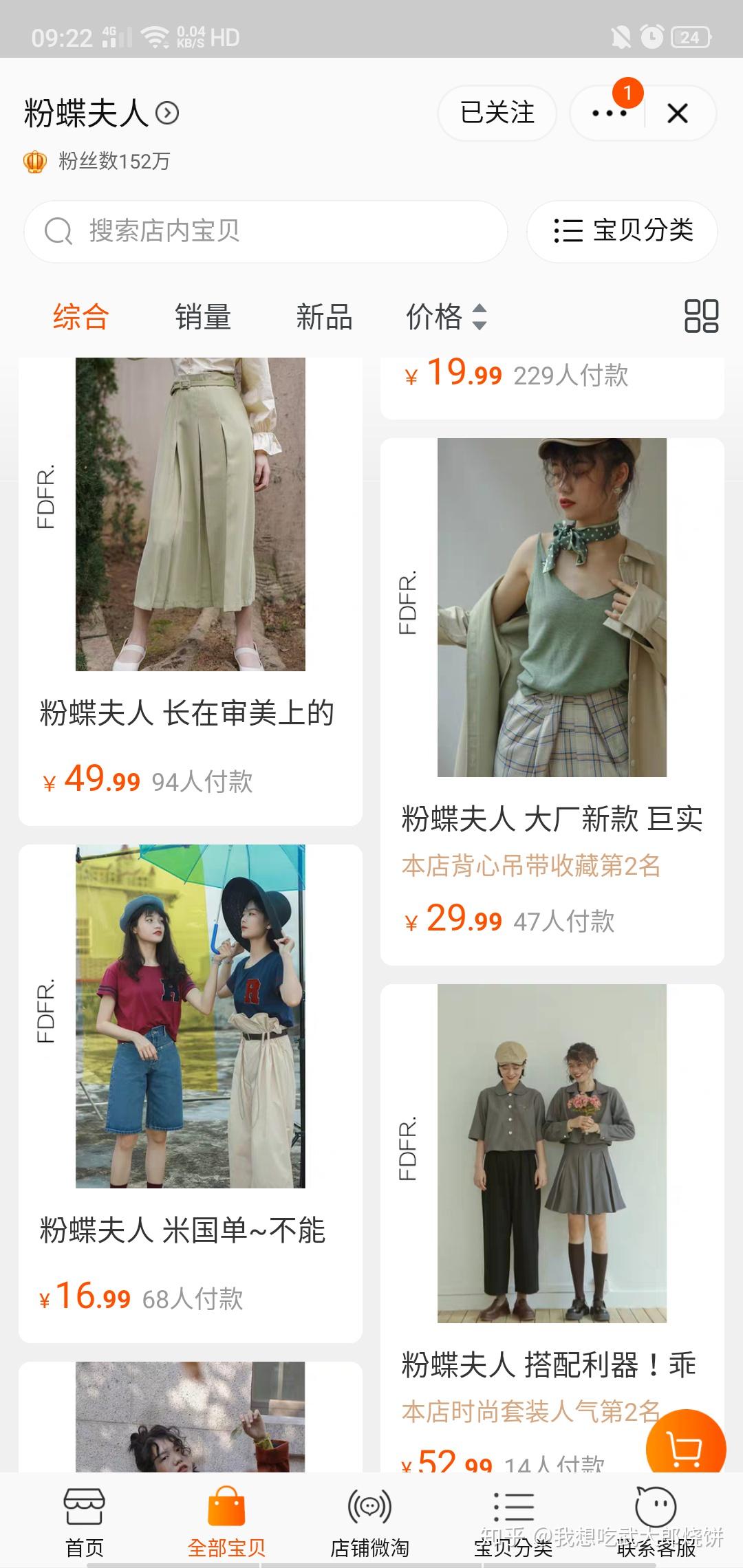Viewport: 743px width, 1568px height.
Task: Toggle the grid layout view icon
Action: pyautogui.click(x=701, y=316)
